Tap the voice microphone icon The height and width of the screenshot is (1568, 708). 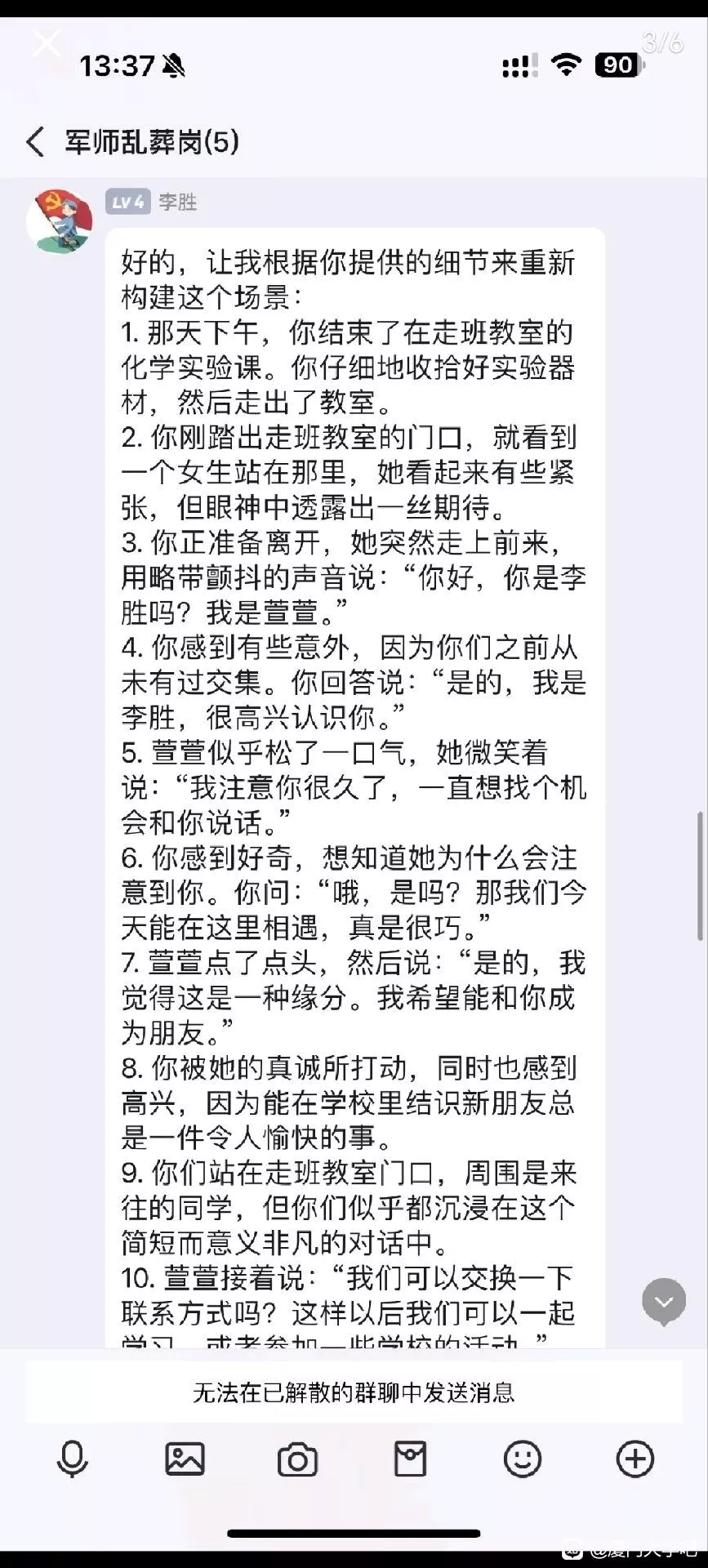pyautogui.click(x=72, y=1459)
